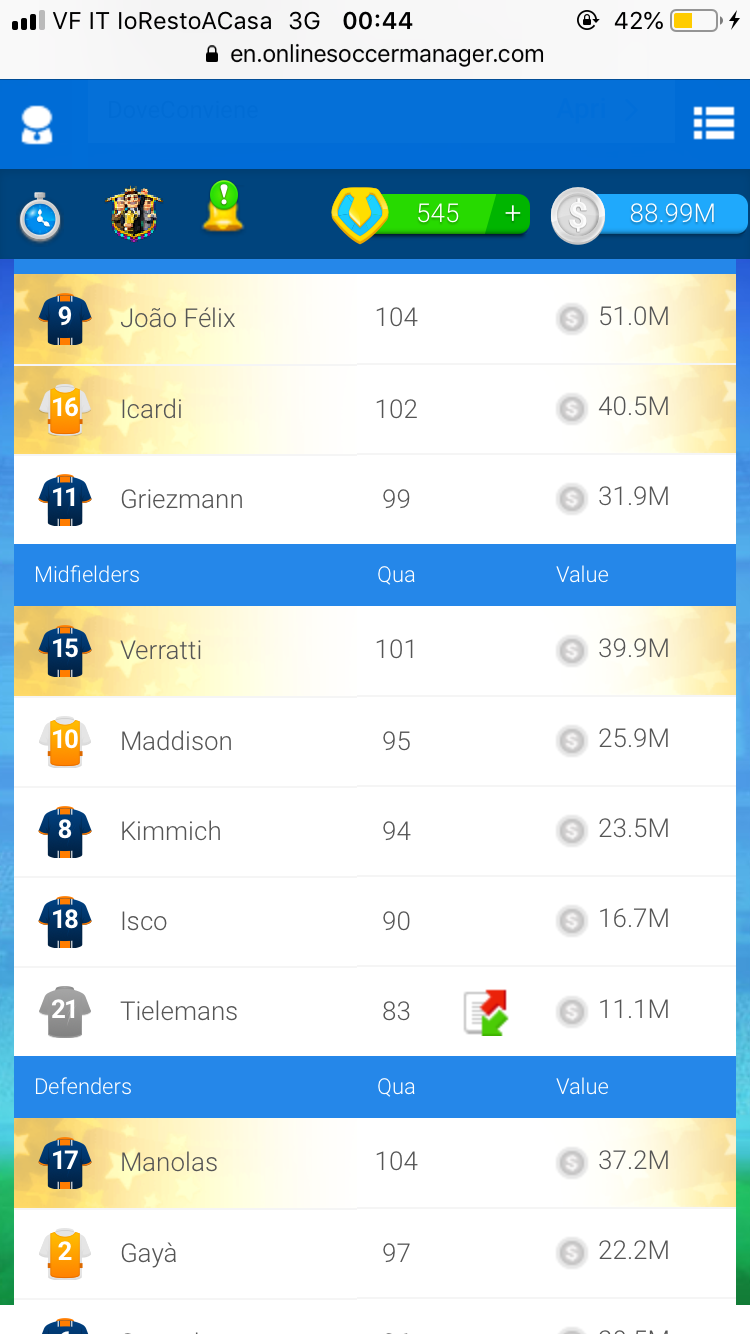The image size is (750, 1334).
Task: Tap the website address bar
Action: 375,54
